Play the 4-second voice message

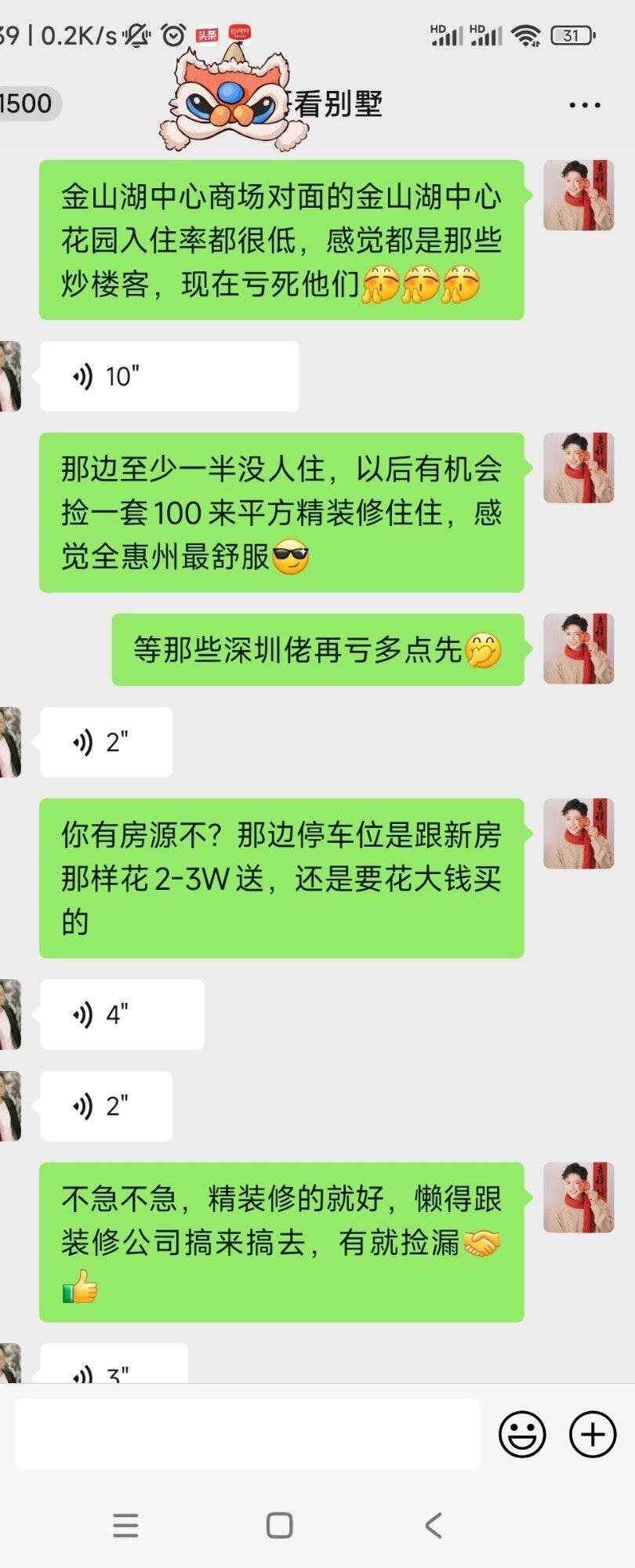tap(122, 1014)
